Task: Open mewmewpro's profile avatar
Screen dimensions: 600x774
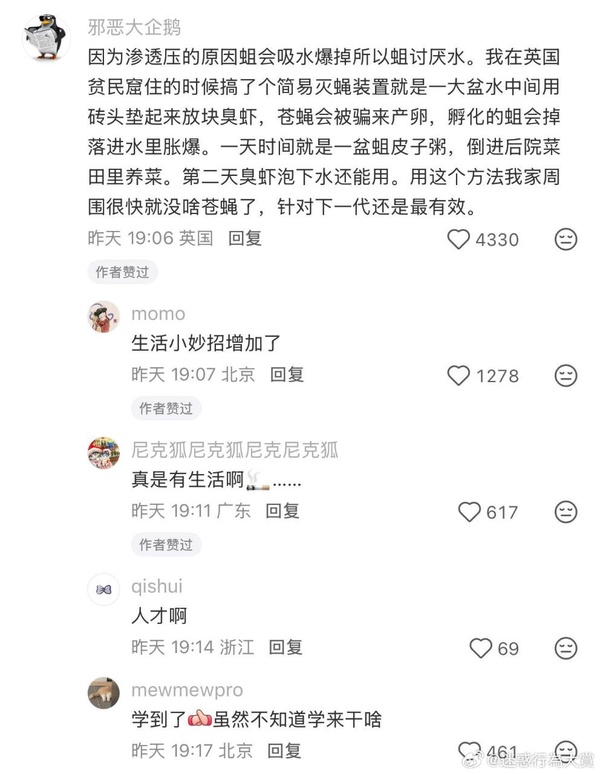Action: (x=105, y=694)
